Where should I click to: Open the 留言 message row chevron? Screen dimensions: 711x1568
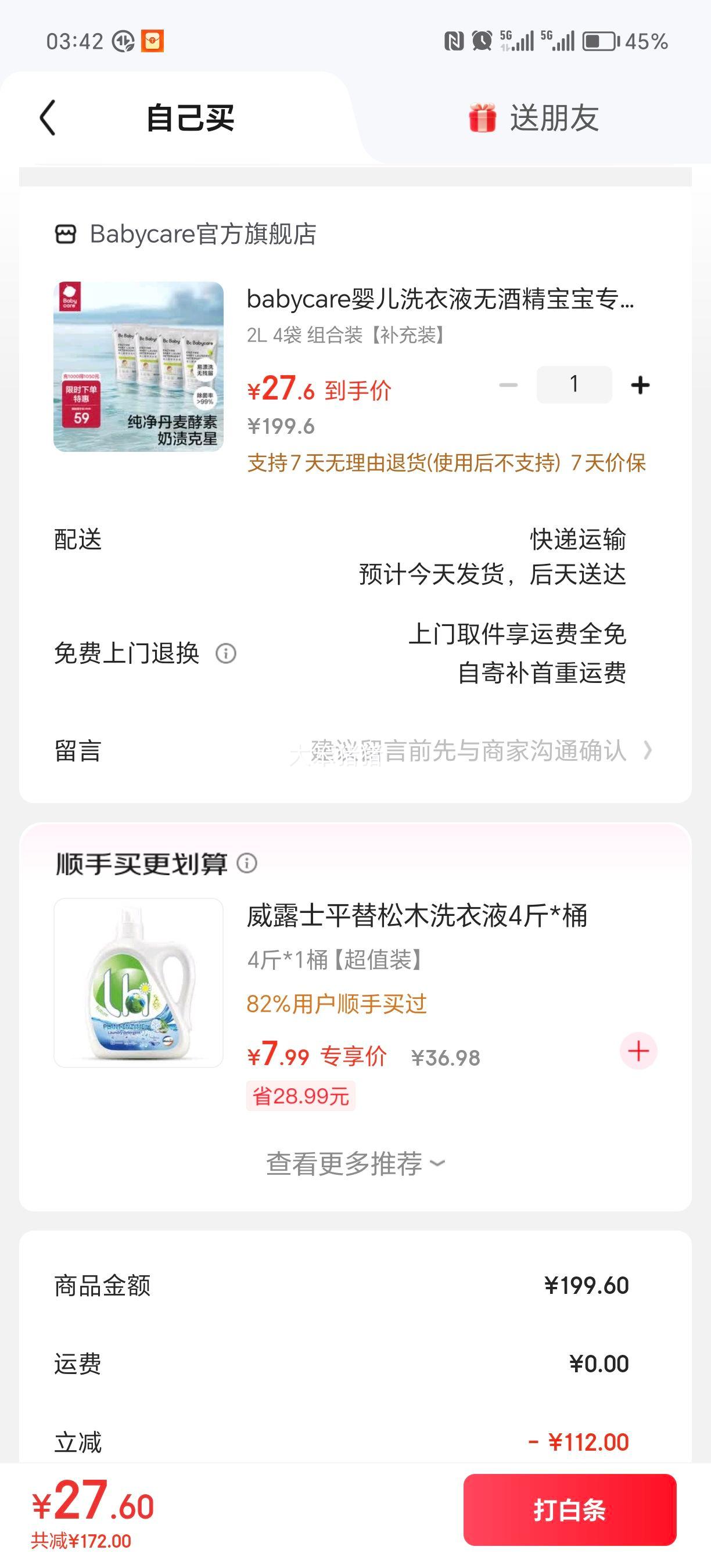point(647,751)
